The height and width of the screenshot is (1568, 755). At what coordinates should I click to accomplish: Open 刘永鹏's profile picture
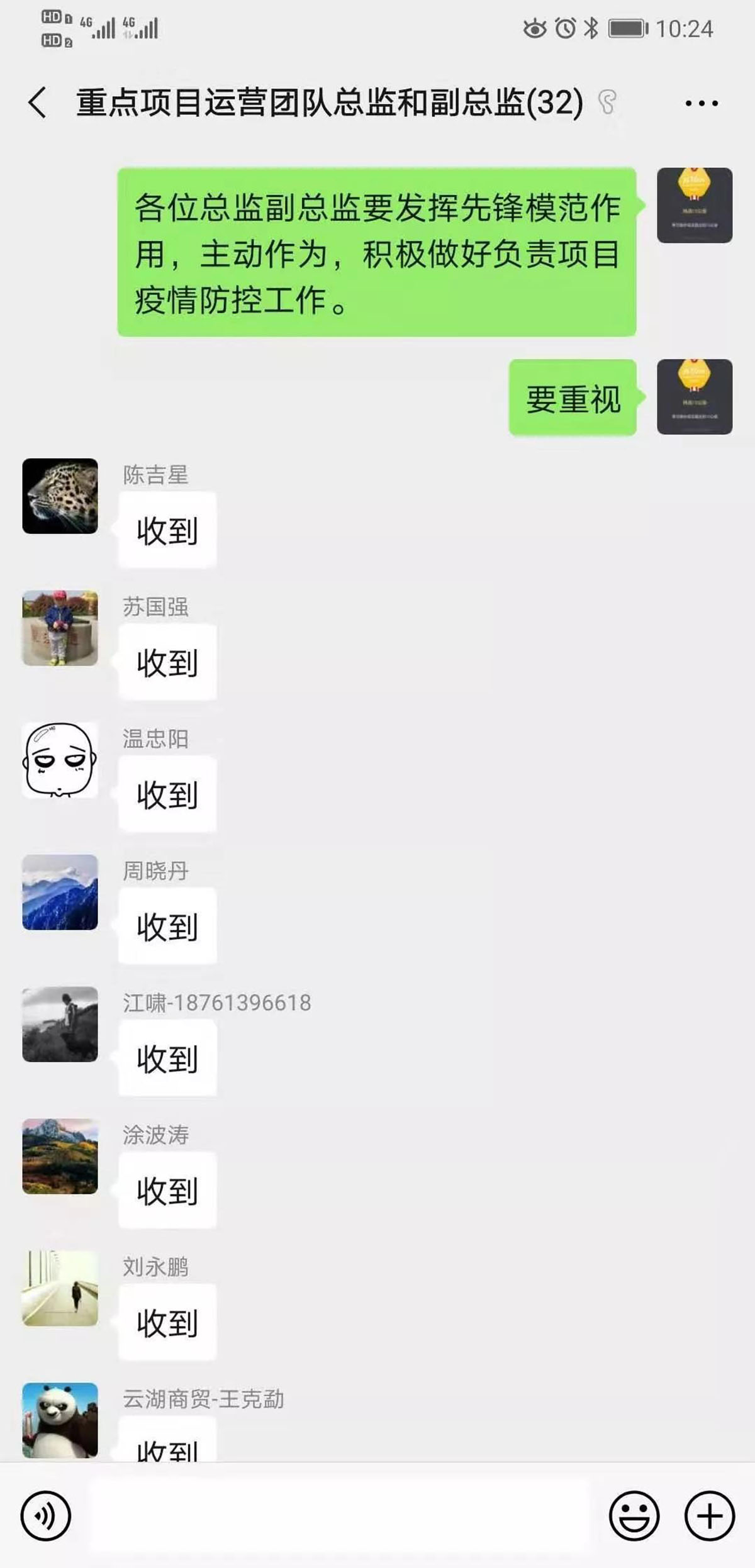coord(60,1289)
